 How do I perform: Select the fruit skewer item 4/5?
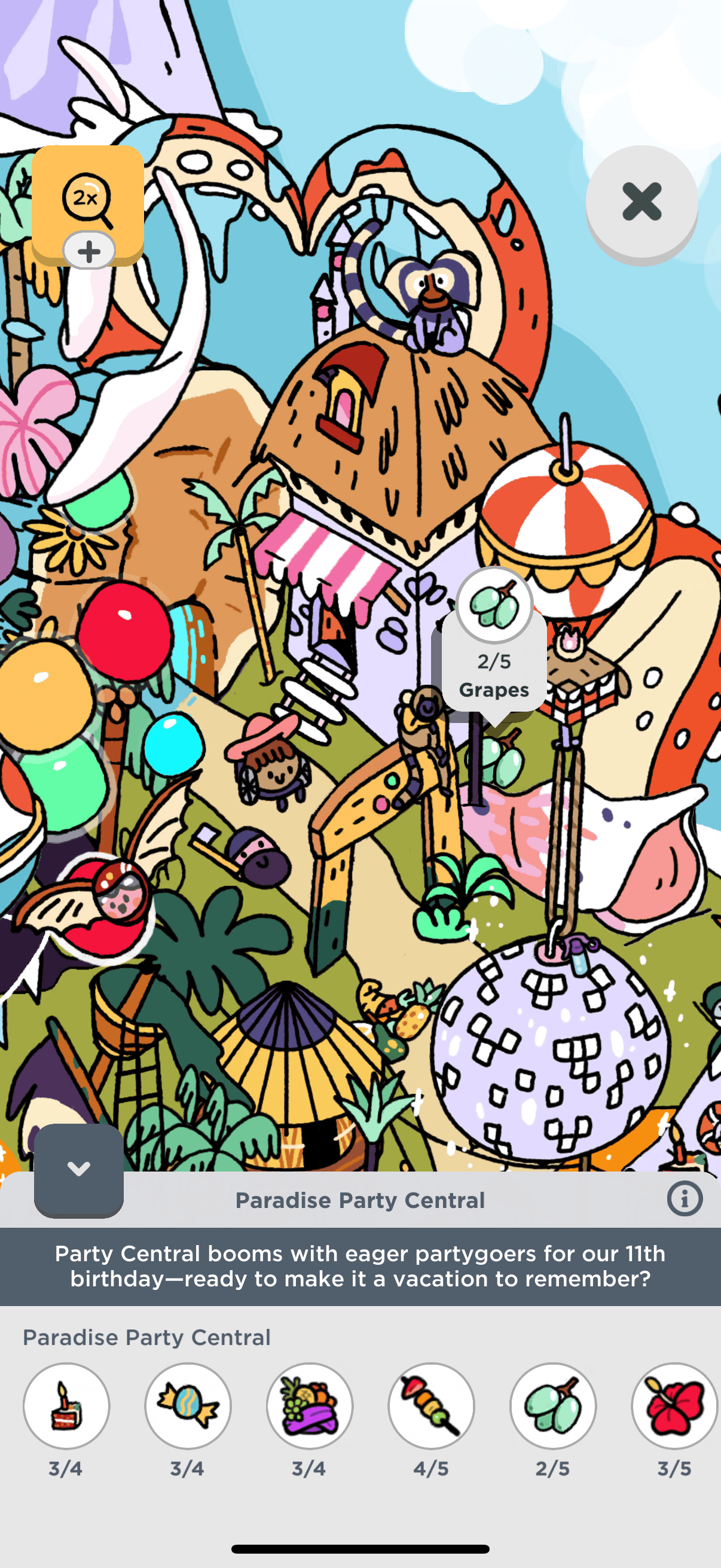tap(432, 1406)
